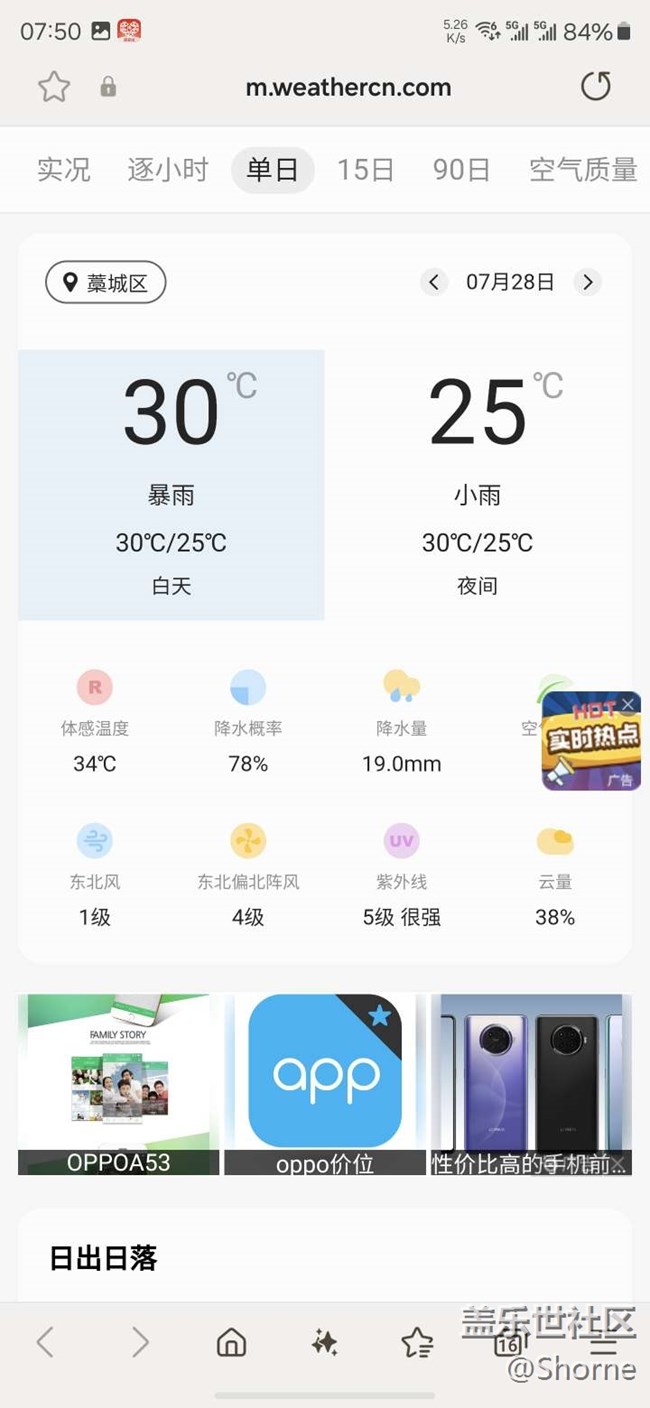Reload the weather page

click(x=595, y=87)
